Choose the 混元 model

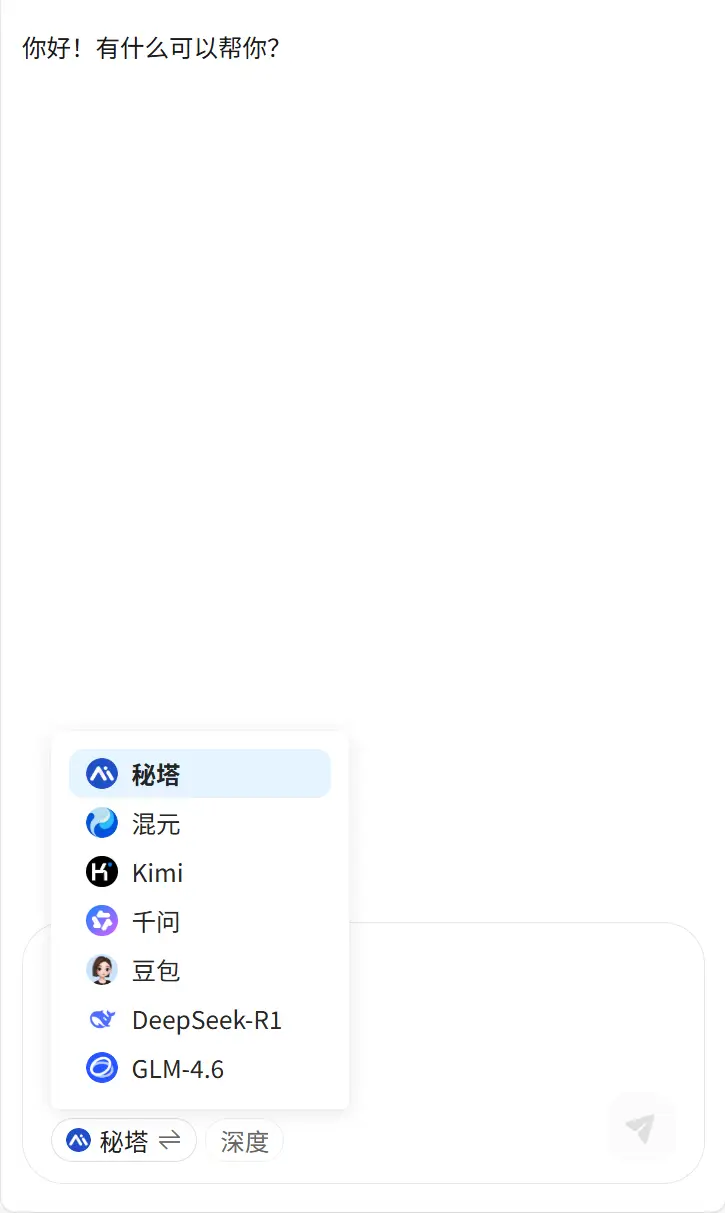pyautogui.click(x=199, y=823)
